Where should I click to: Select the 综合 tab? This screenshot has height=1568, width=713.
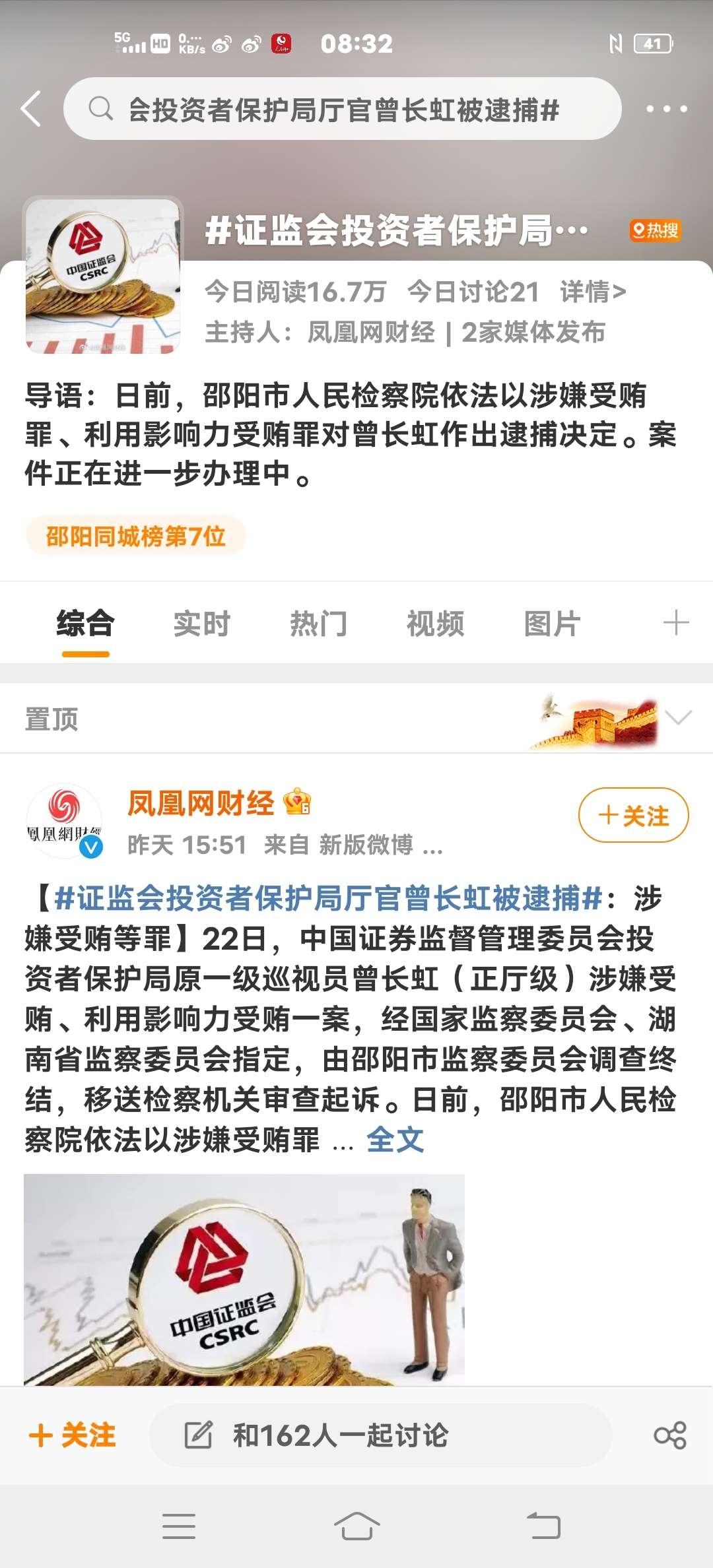click(x=85, y=624)
